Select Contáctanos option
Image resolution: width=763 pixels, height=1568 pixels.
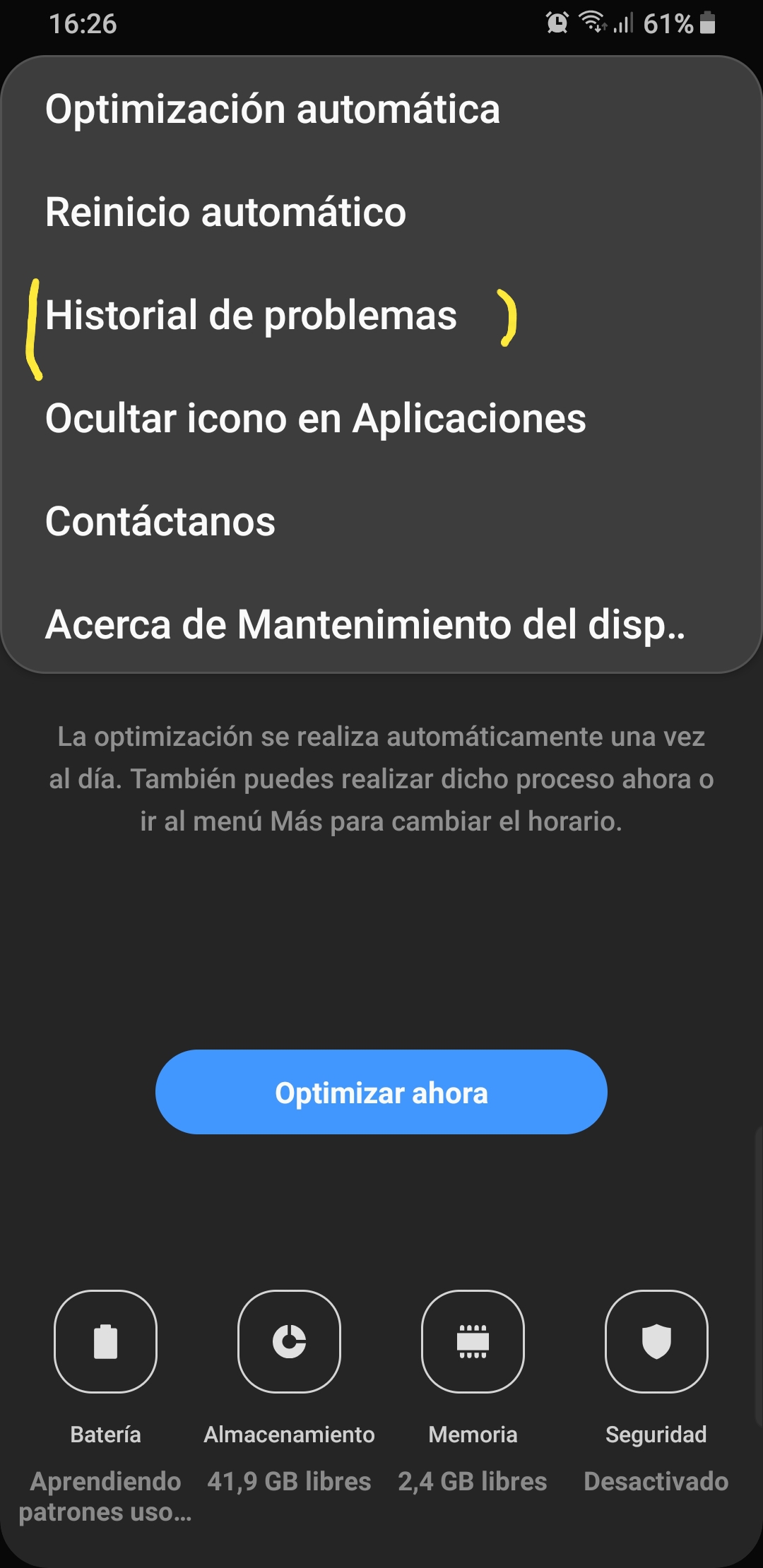(x=160, y=522)
